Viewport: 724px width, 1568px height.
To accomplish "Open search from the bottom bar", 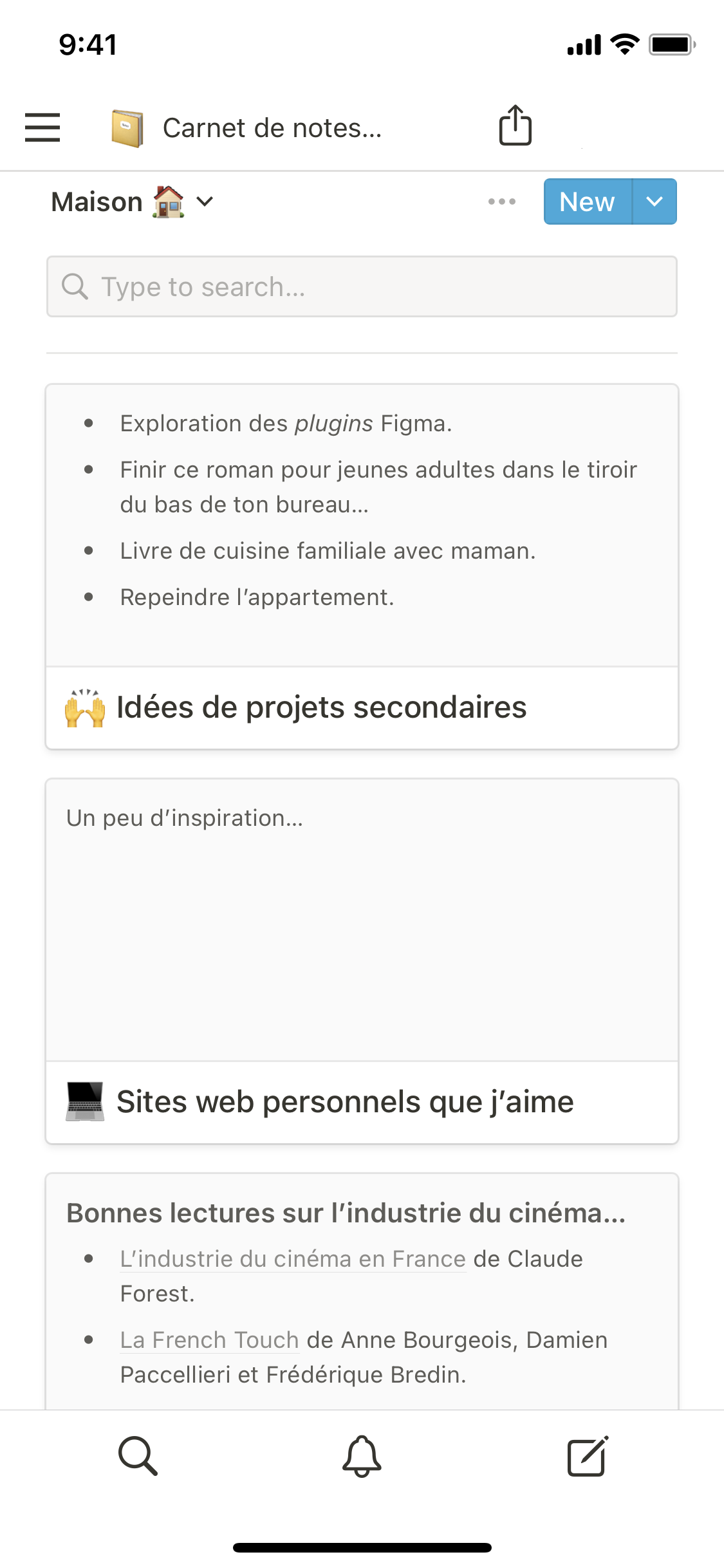I will click(x=138, y=1455).
